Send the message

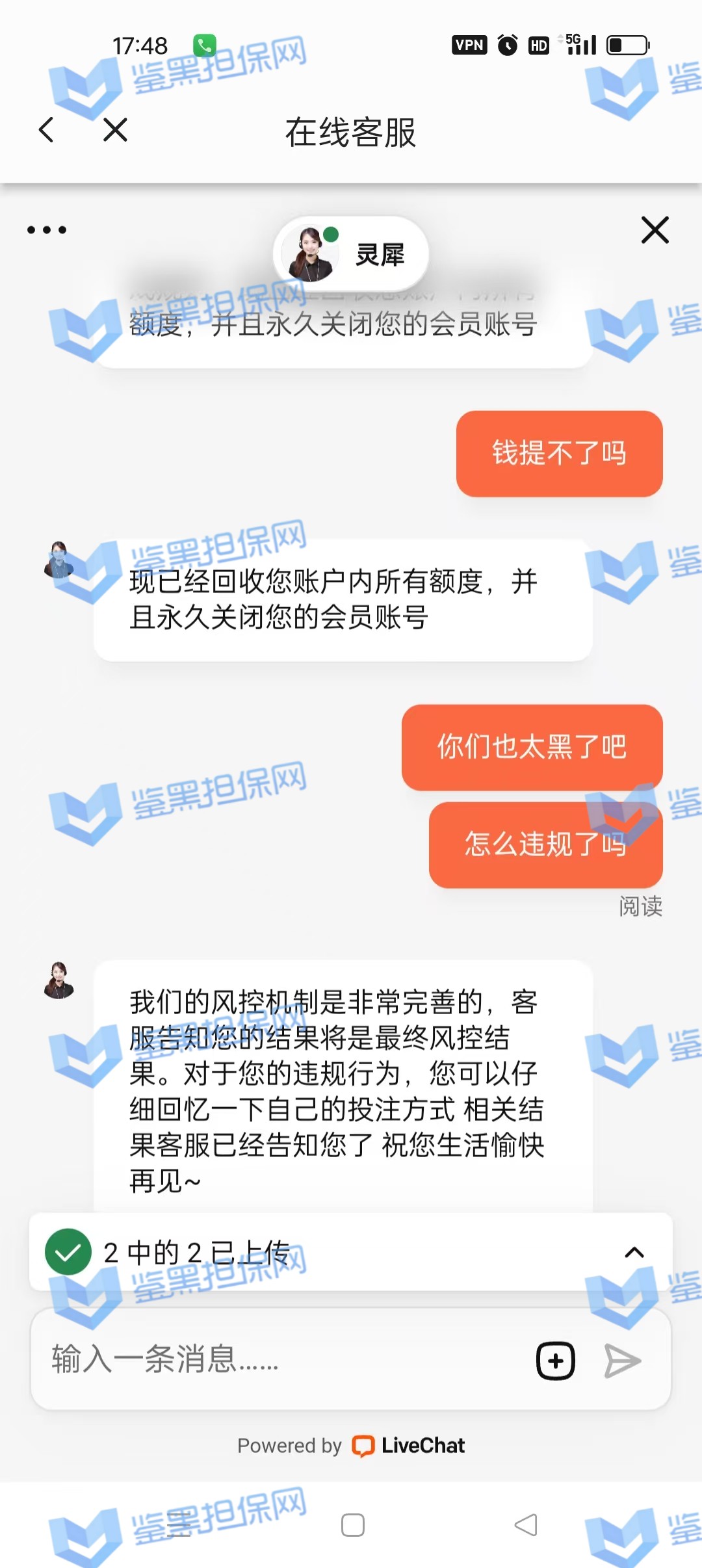click(x=622, y=1361)
